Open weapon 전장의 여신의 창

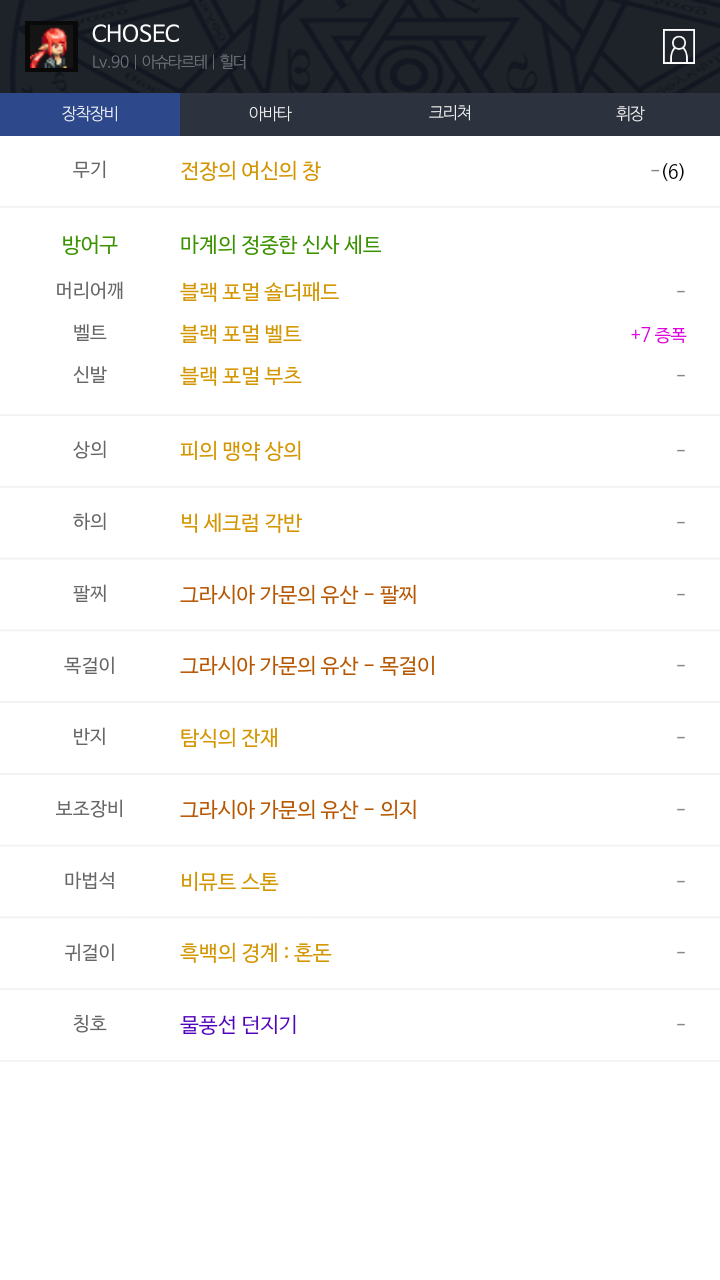[250, 171]
